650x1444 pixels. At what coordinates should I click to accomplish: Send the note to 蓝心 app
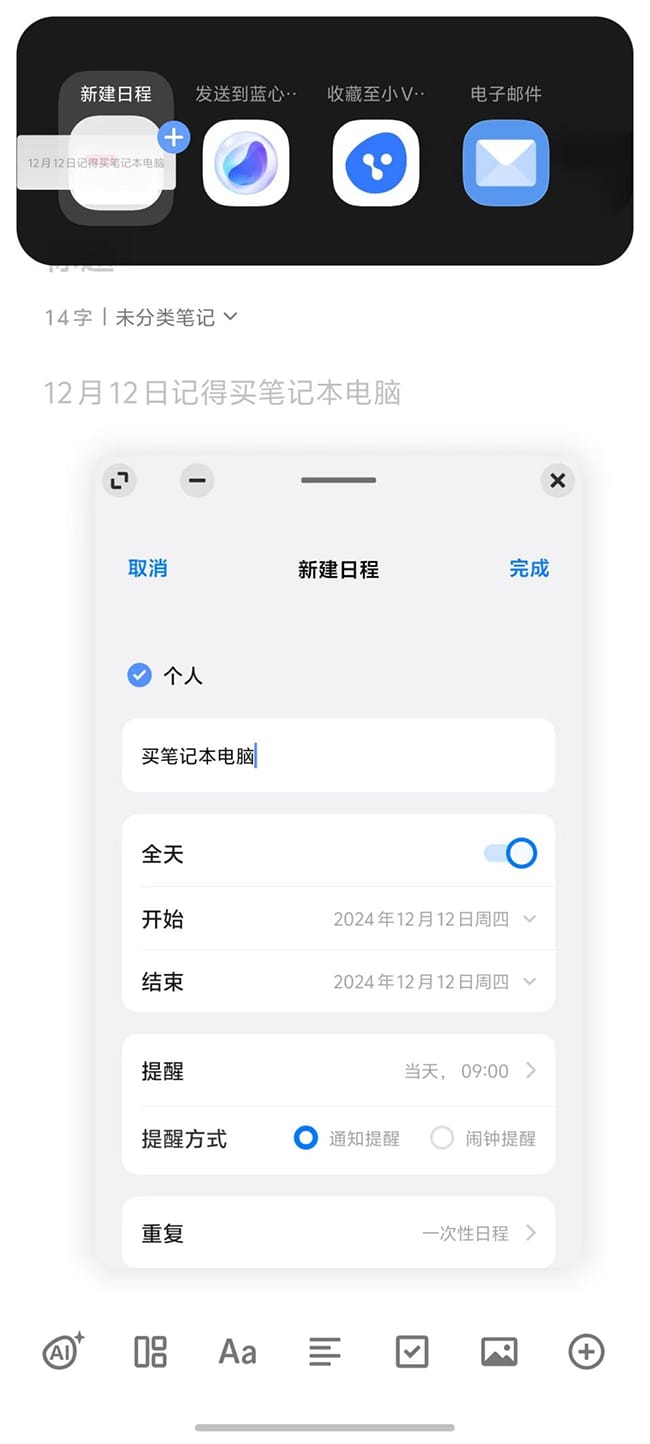click(246, 163)
